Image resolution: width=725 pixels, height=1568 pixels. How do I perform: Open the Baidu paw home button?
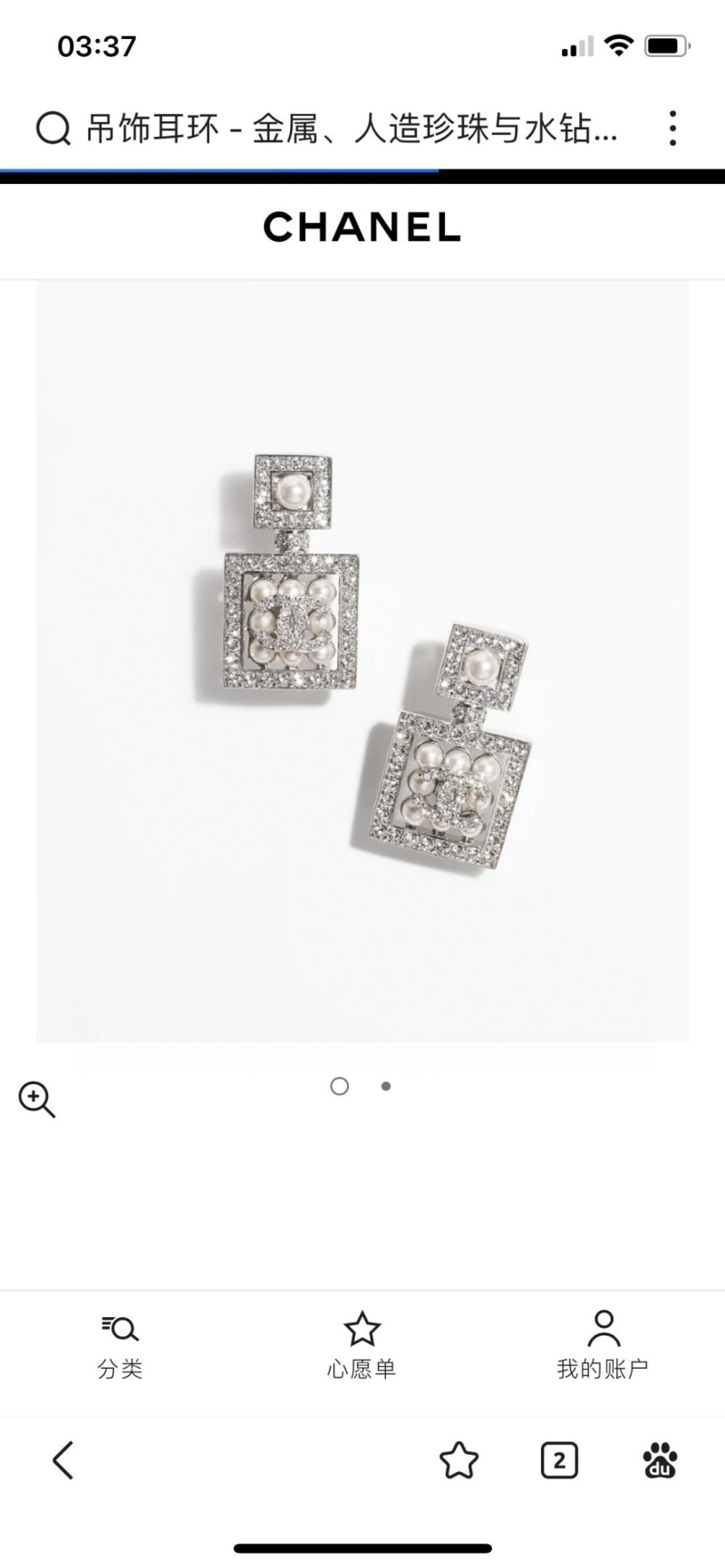pos(660,1460)
